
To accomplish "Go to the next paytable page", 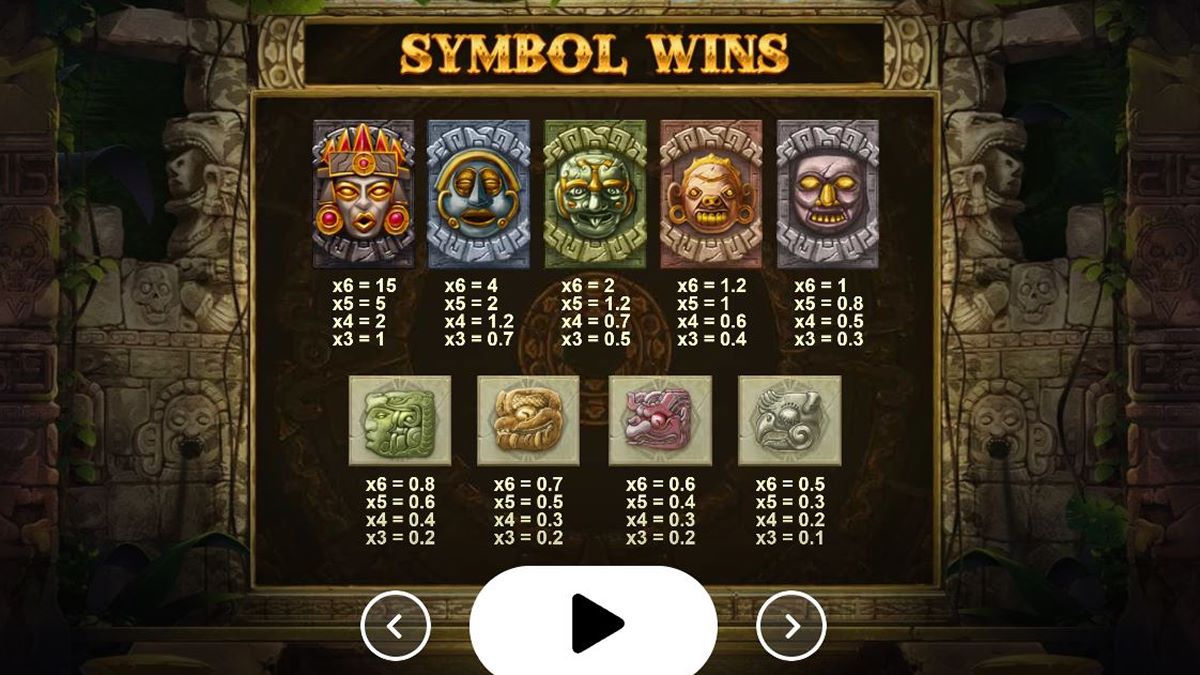I will point(791,626).
